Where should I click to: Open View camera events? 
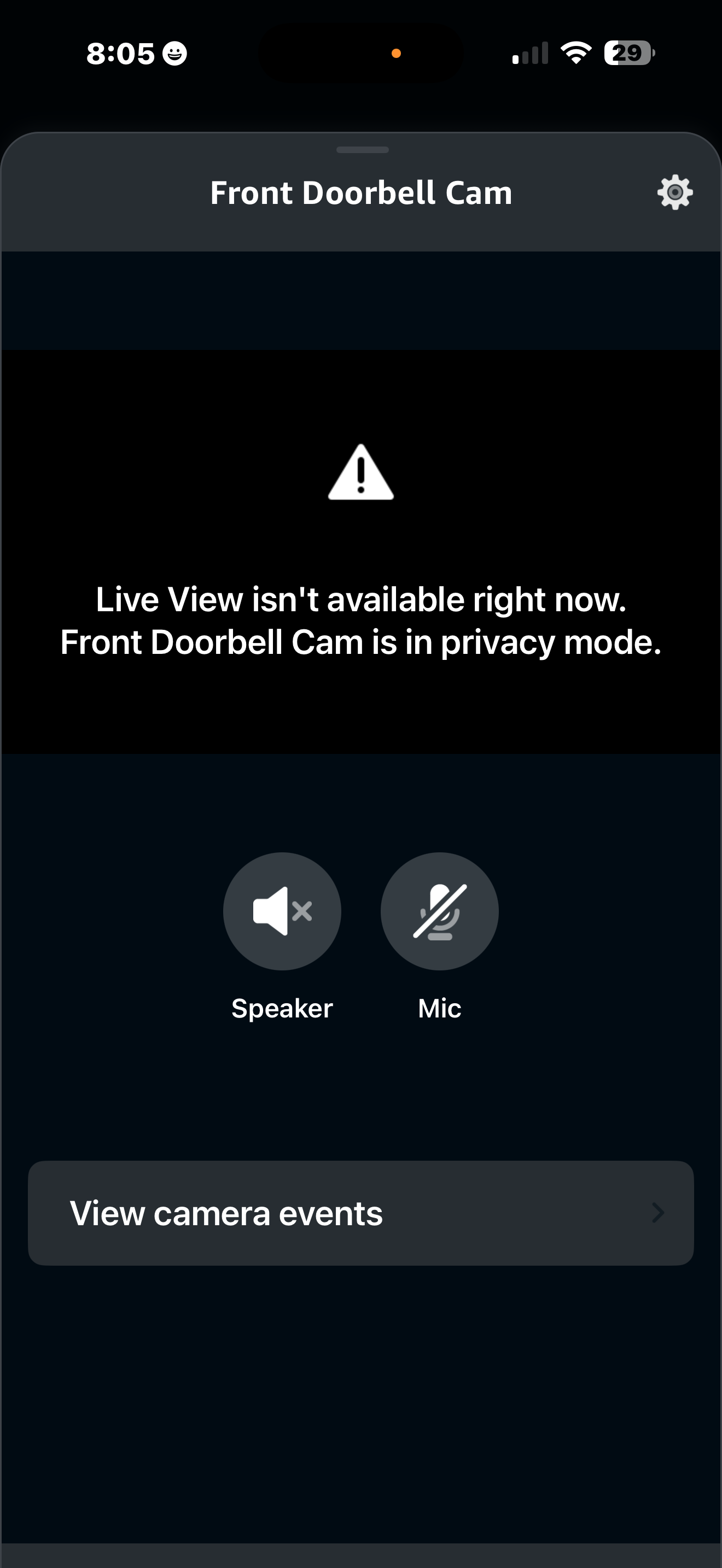pyautogui.click(x=360, y=1213)
